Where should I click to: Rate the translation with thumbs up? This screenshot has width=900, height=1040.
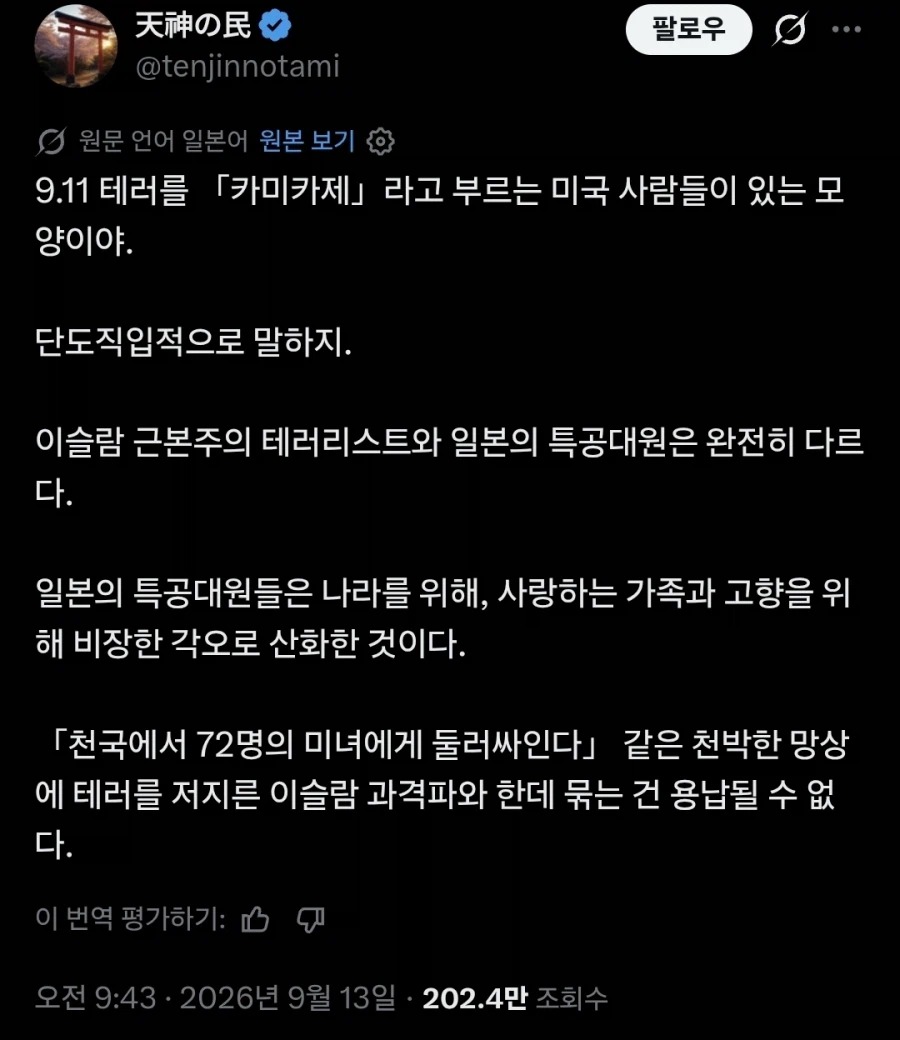(x=255, y=919)
